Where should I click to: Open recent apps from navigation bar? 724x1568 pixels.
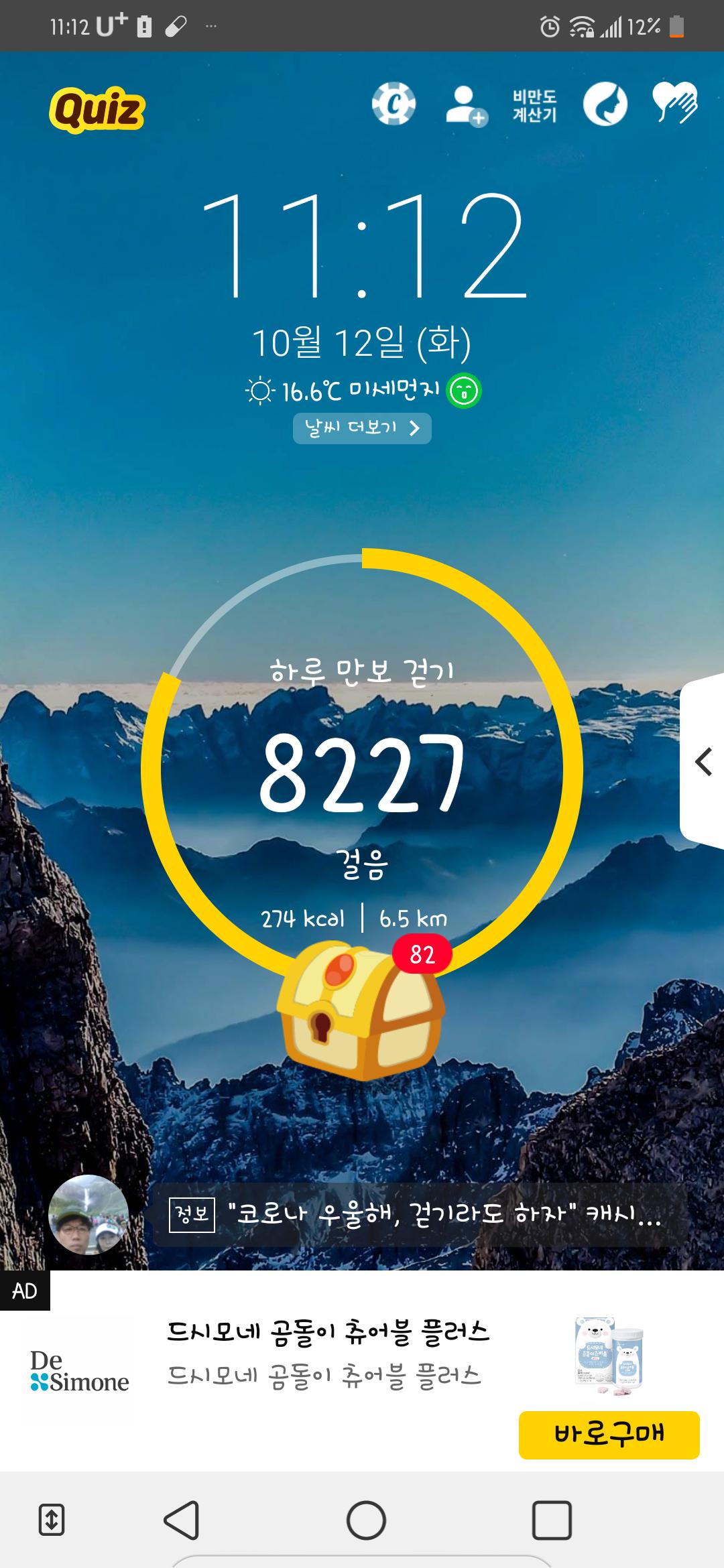coord(551,1519)
